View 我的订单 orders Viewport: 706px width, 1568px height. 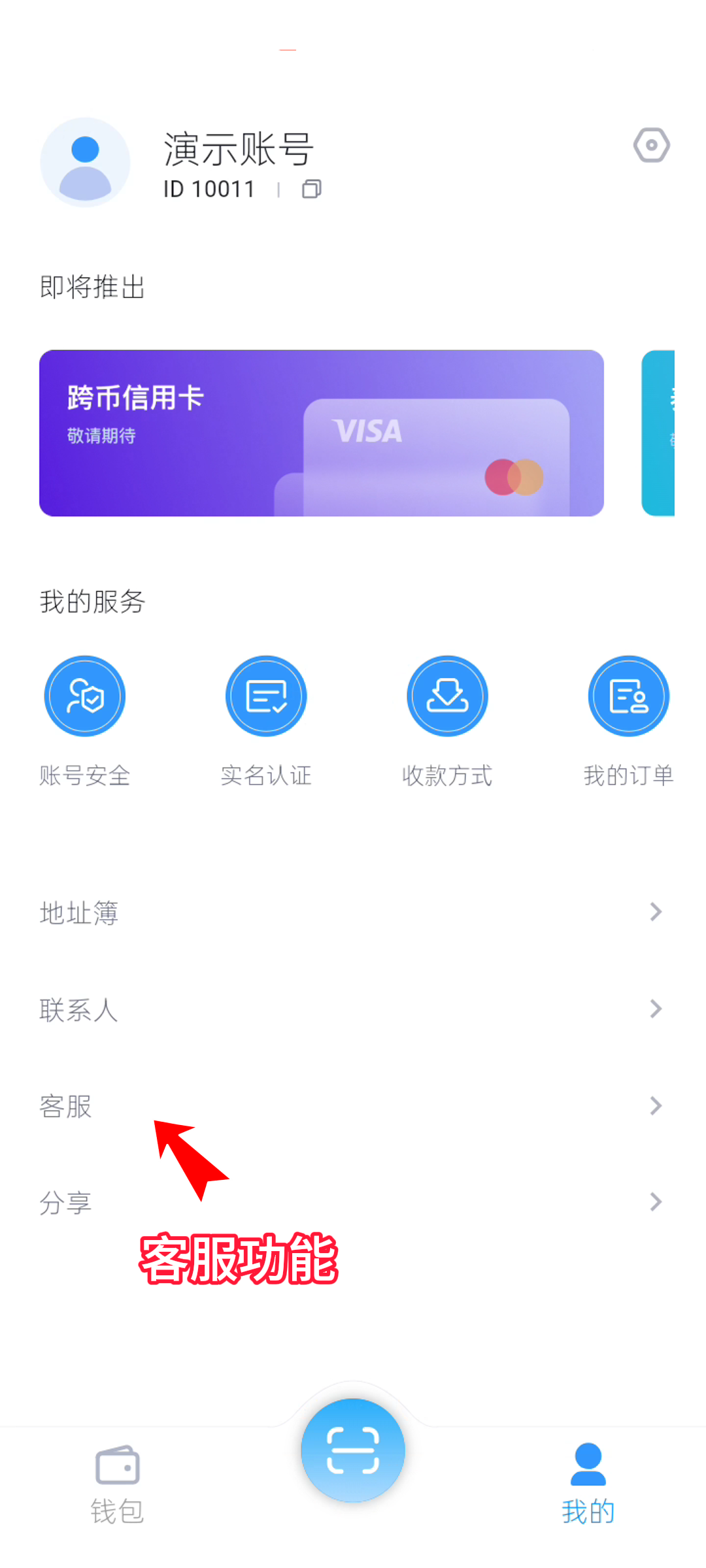628,696
